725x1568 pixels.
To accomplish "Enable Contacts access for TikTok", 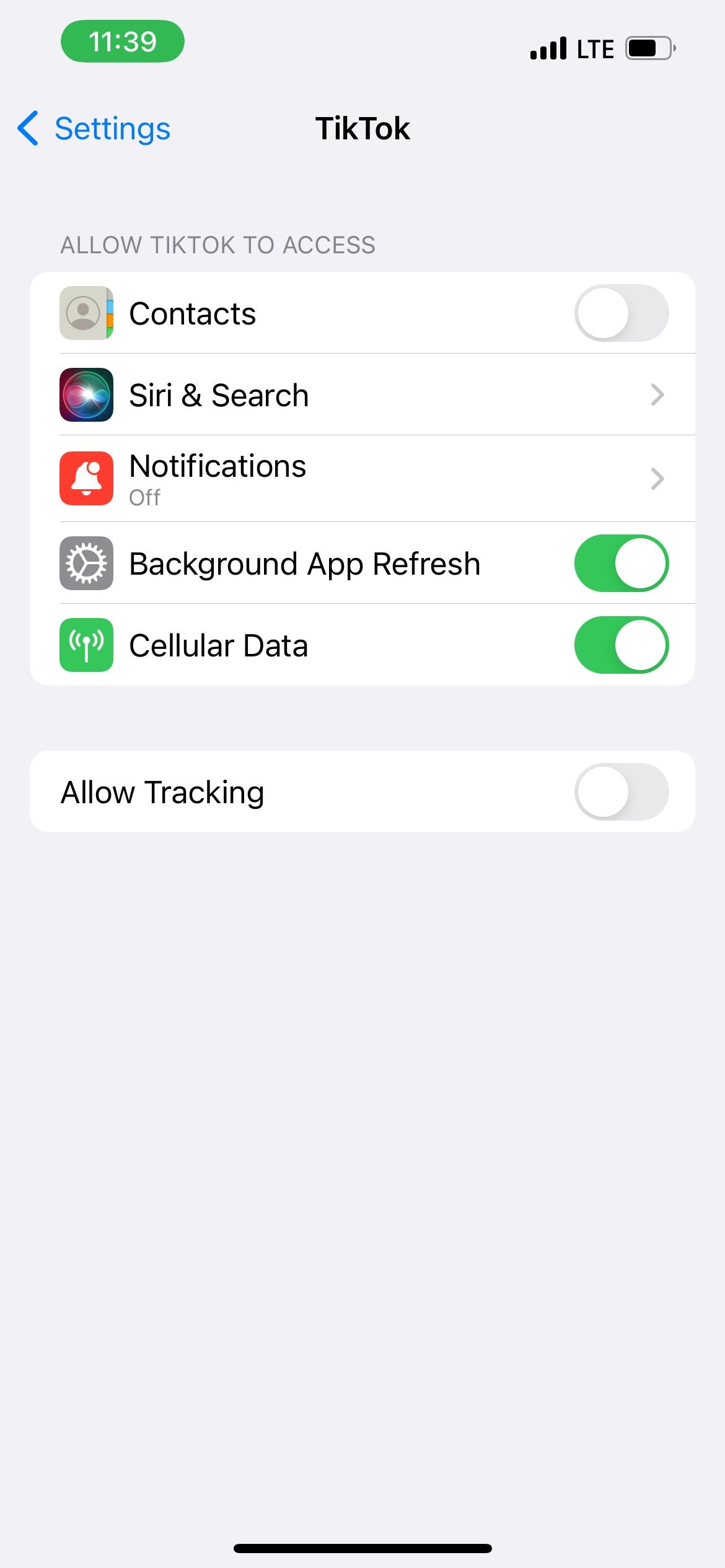I will coord(622,313).
